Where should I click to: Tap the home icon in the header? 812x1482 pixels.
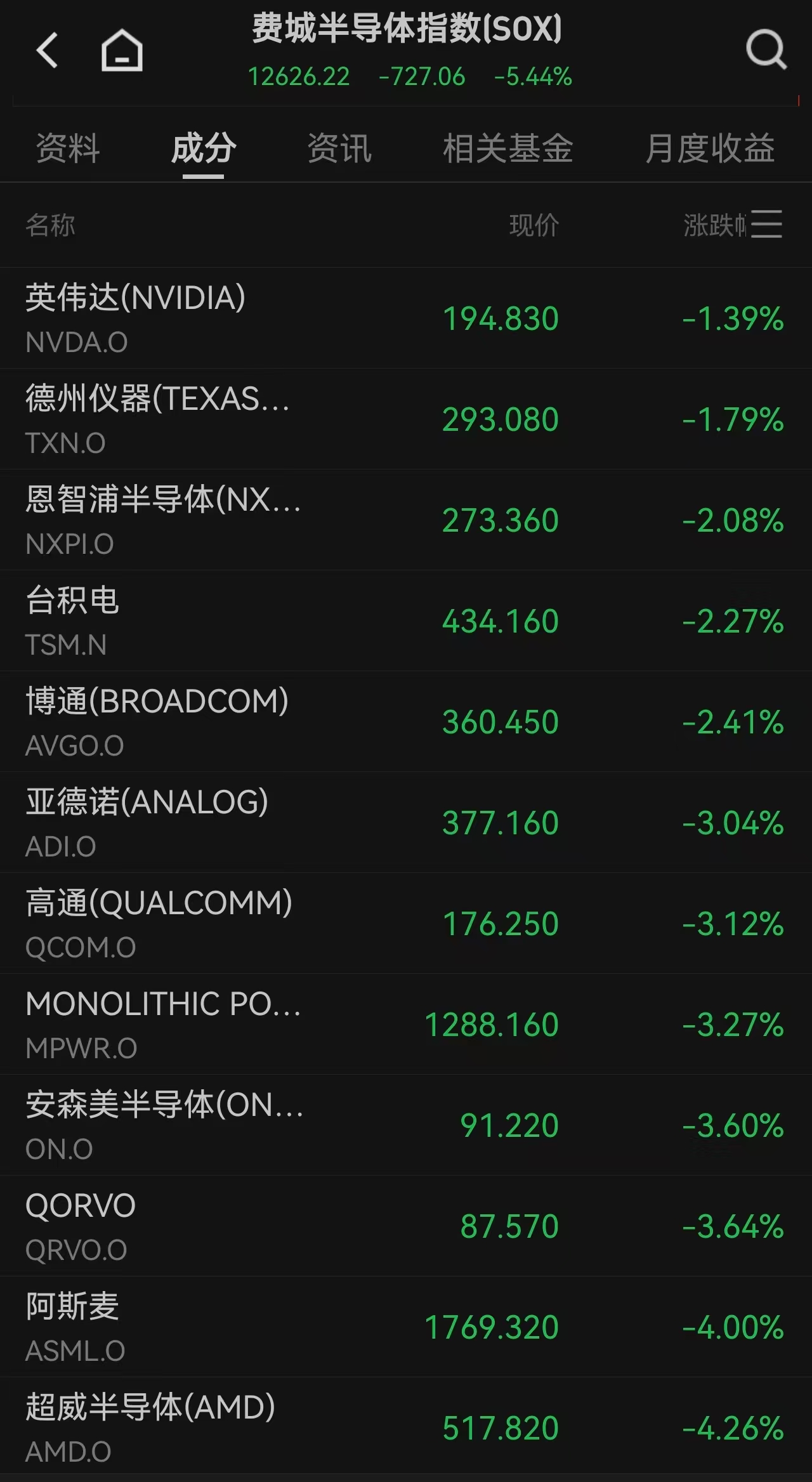coord(122,50)
